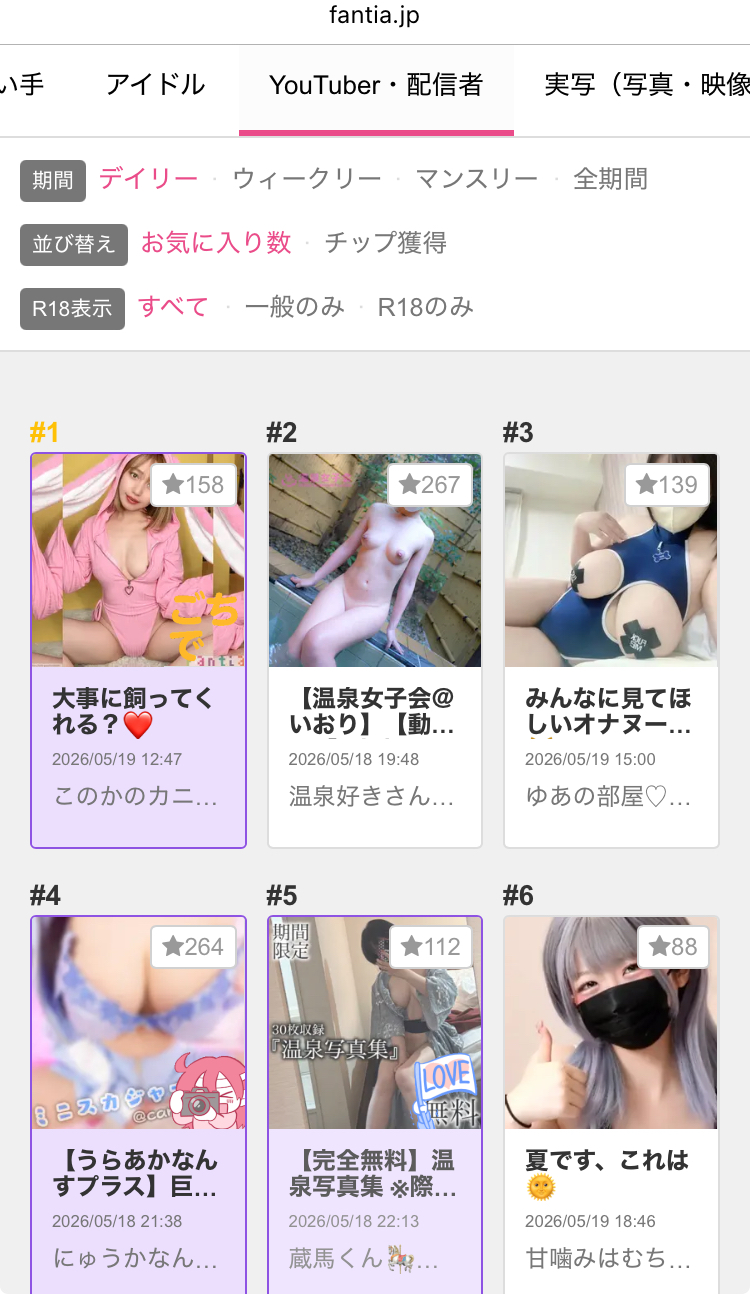Image resolution: width=750 pixels, height=1294 pixels.
Task: Sort ranking by お気に入り数
Action: click(216, 243)
